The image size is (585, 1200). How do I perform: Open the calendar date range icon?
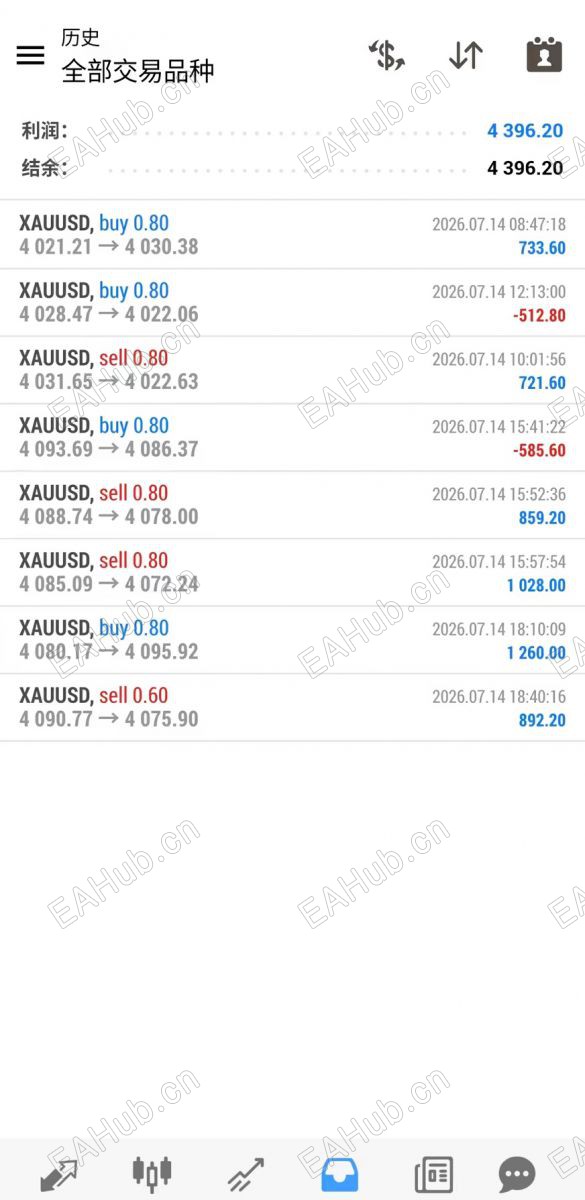click(544, 55)
